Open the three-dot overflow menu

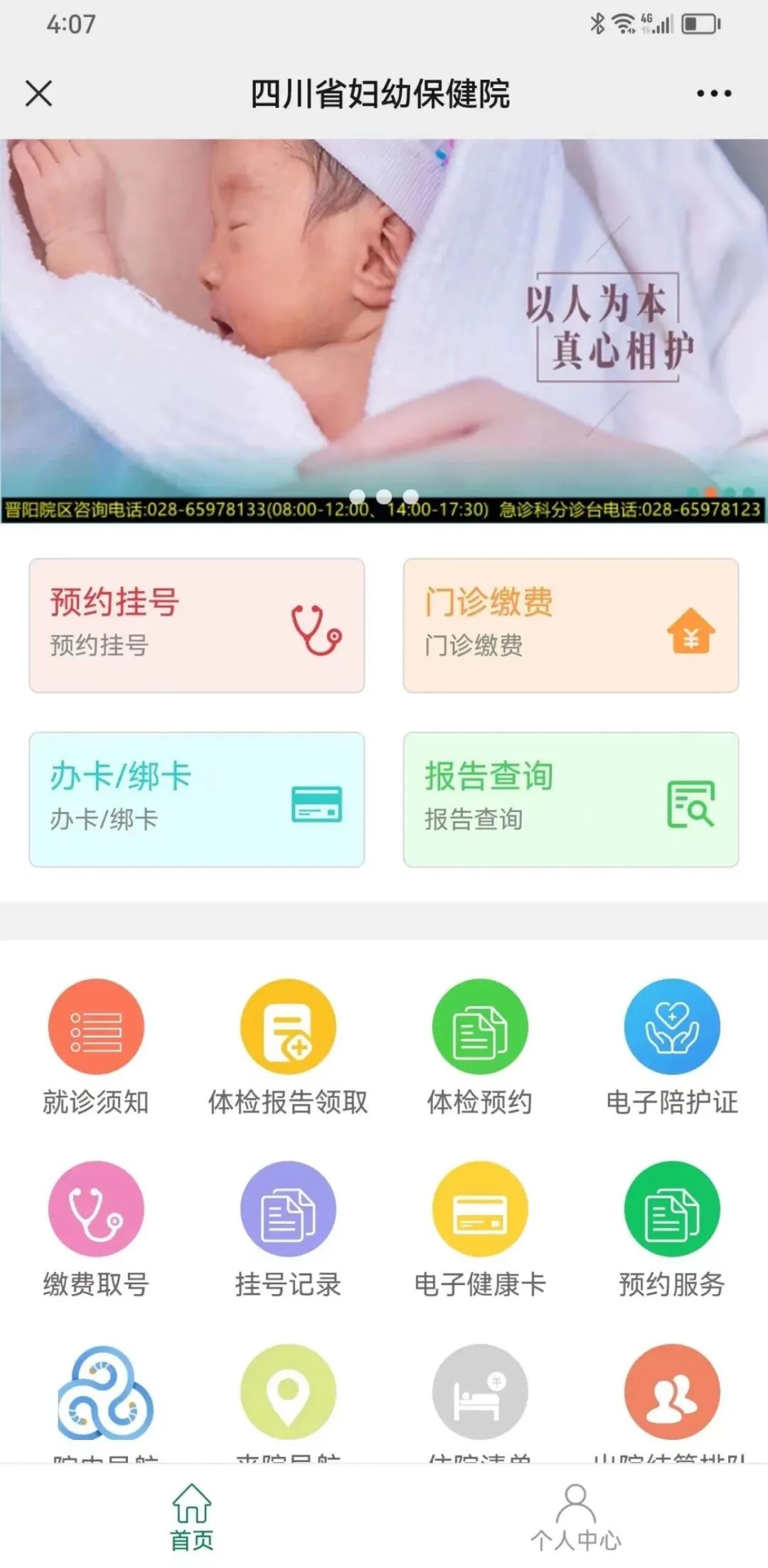[713, 93]
